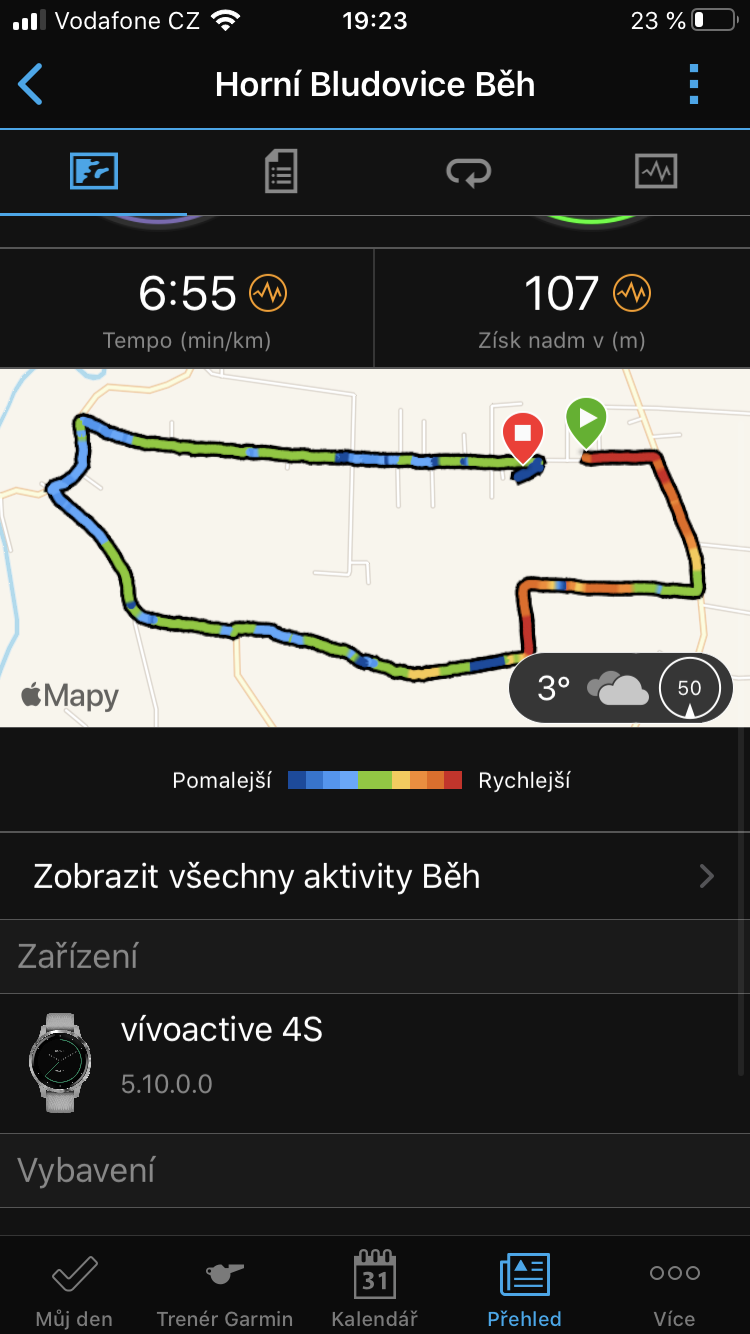750x1334 pixels.
Task: Switch to the charts tab
Action: [x=656, y=171]
